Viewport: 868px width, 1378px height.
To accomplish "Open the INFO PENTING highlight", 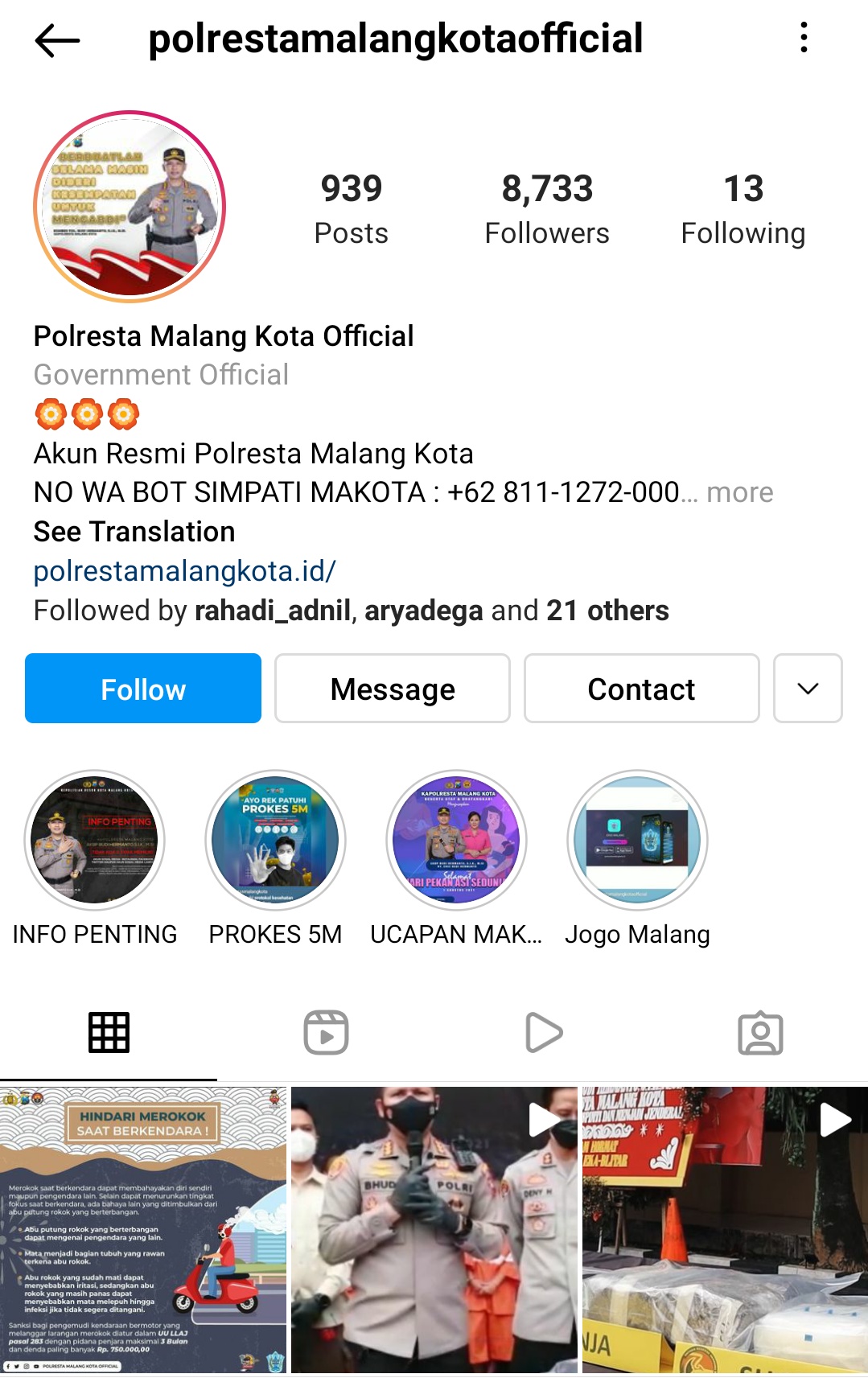I will [95, 840].
